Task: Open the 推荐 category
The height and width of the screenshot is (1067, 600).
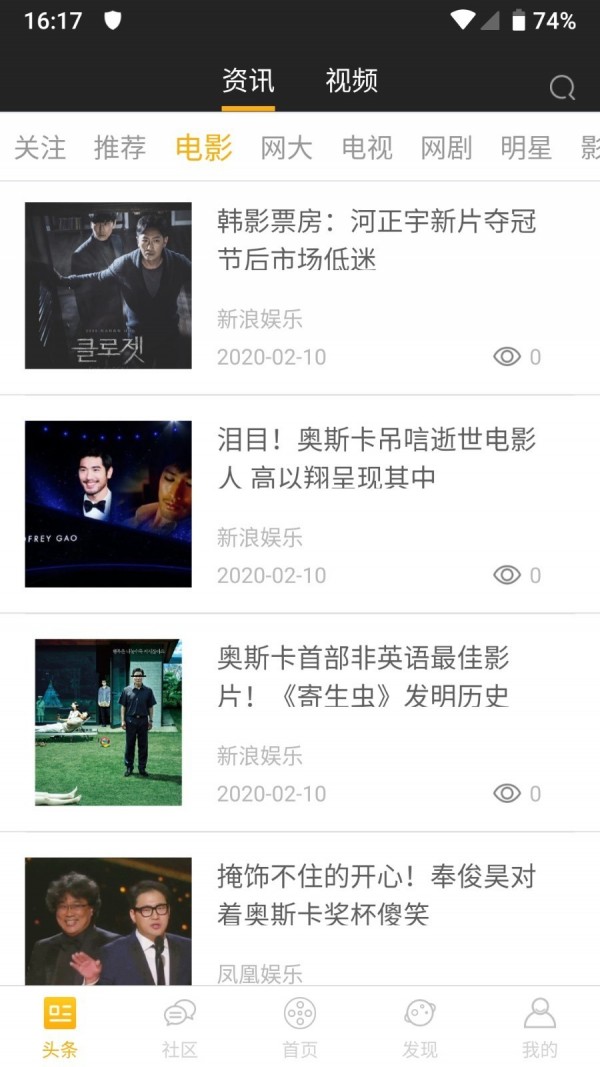Action: [x=120, y=148]
